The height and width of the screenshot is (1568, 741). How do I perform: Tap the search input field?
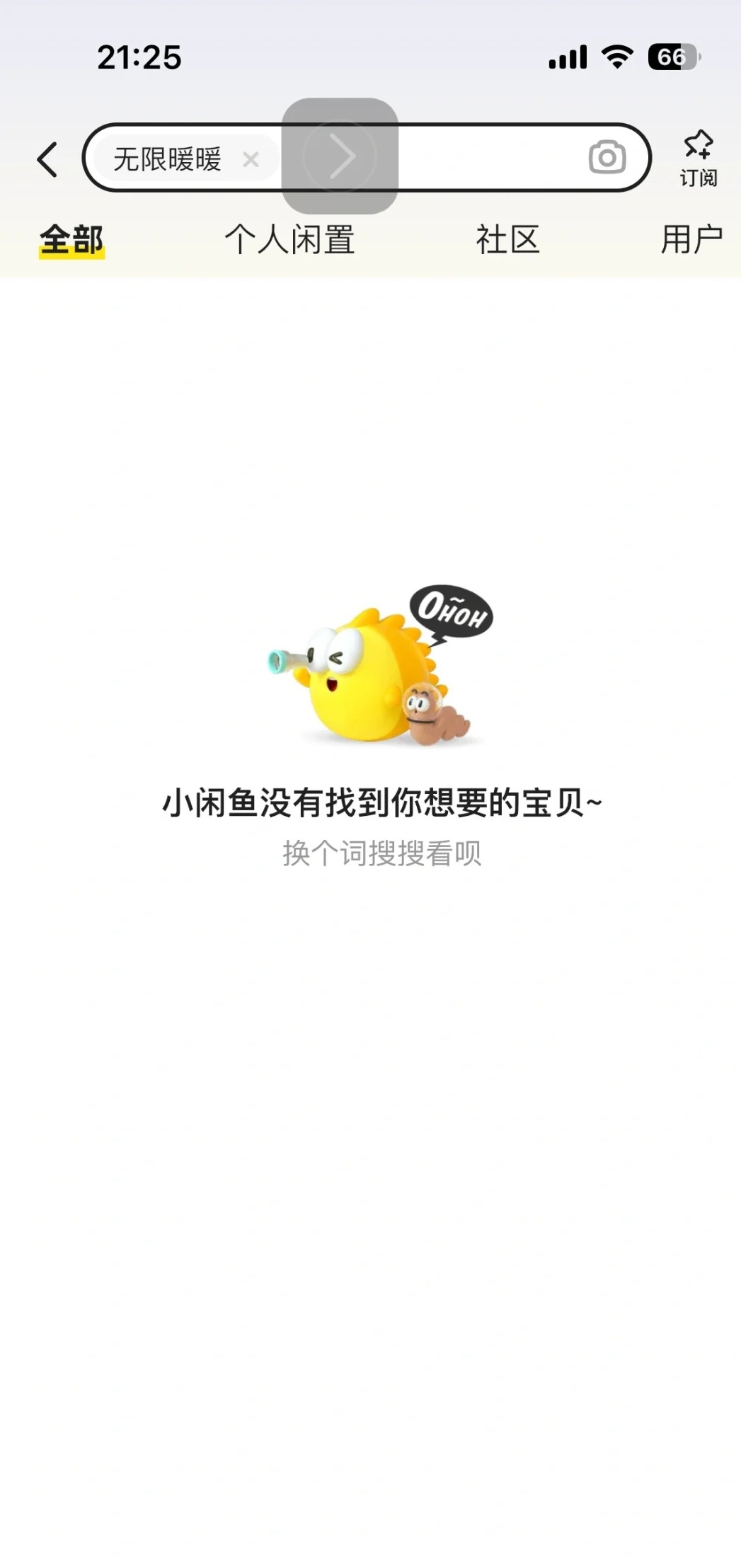pyautogui.click(x=488, y=158)
